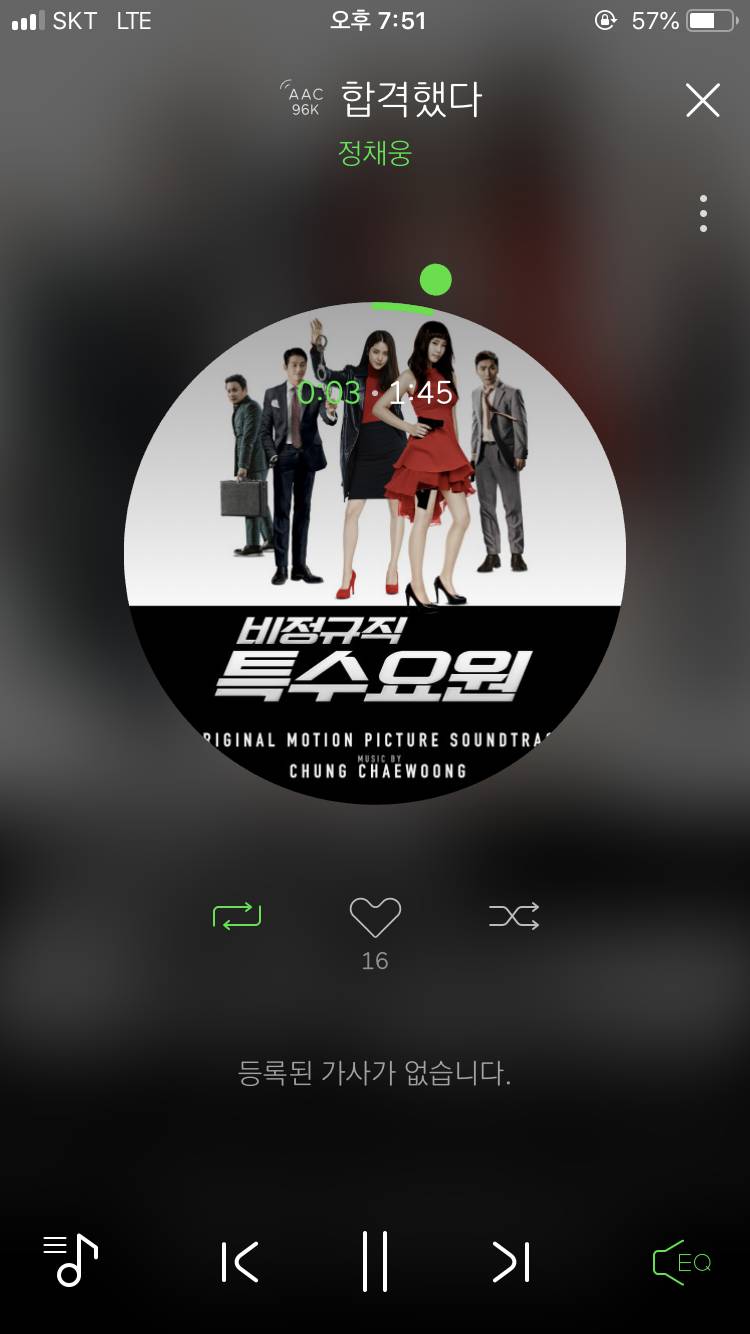Image resolution: width=750 pixels, height=1334 pixels.
Task: Skip to the previous track
Action: [240, 1262]
